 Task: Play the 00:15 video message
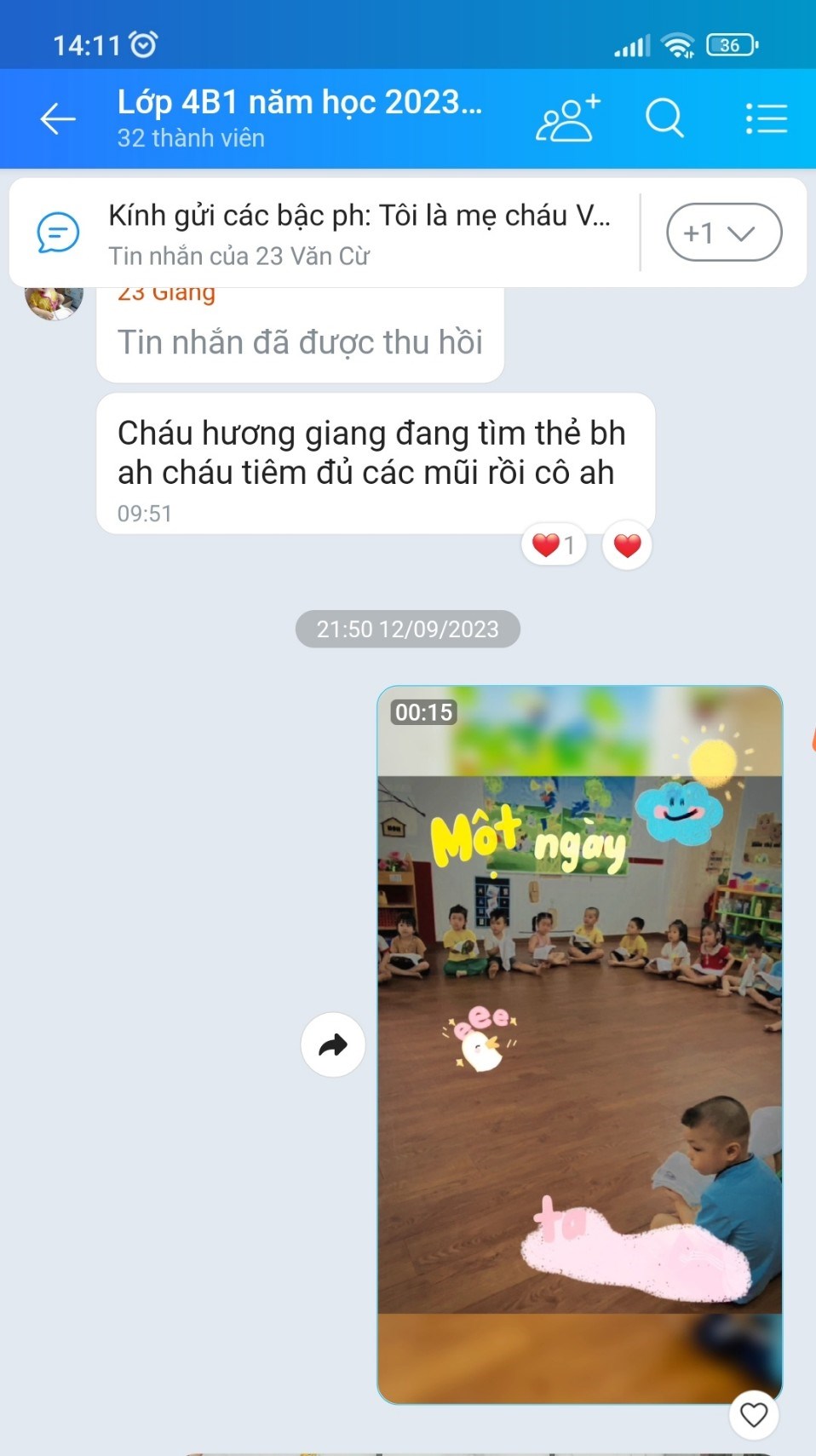(579, 1044)
